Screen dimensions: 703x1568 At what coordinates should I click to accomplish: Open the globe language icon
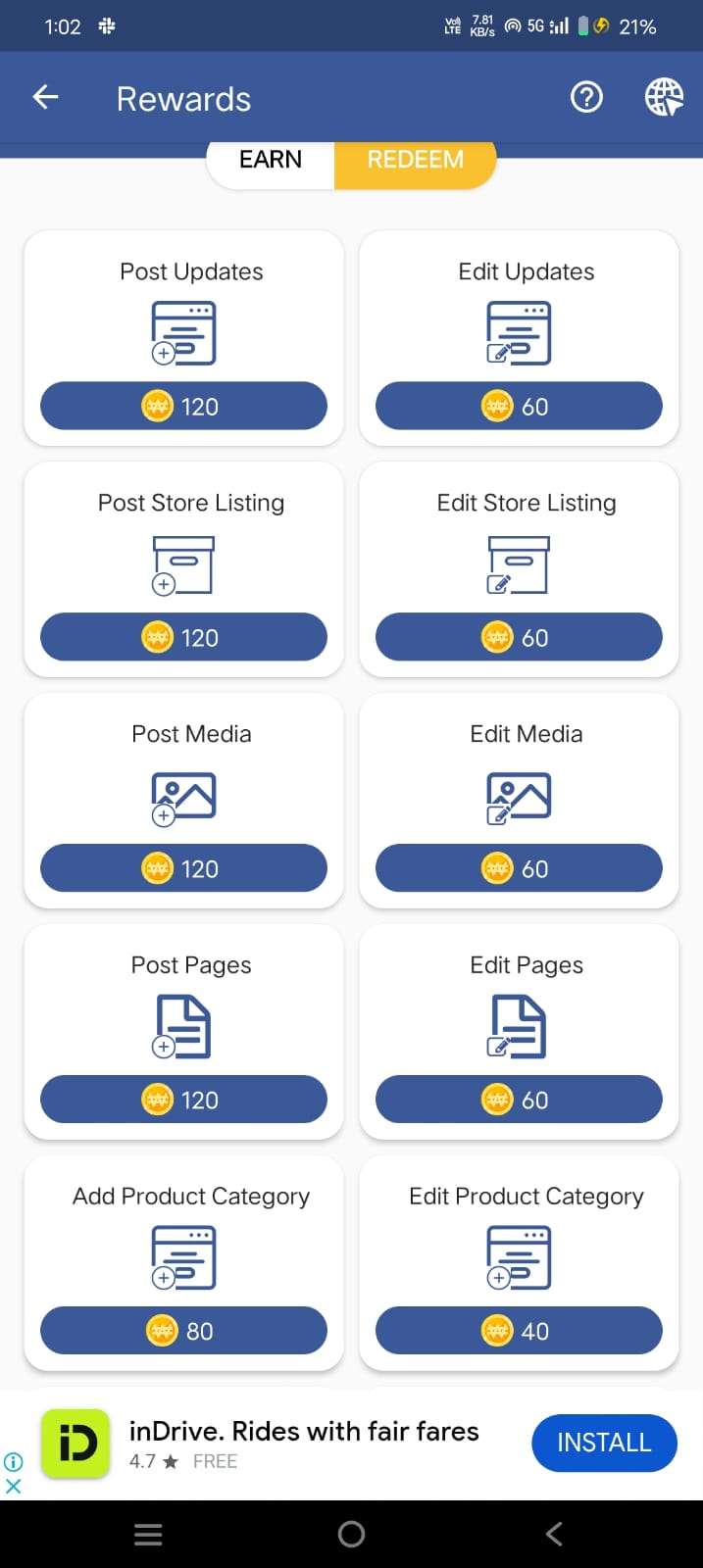pos(664,97)
